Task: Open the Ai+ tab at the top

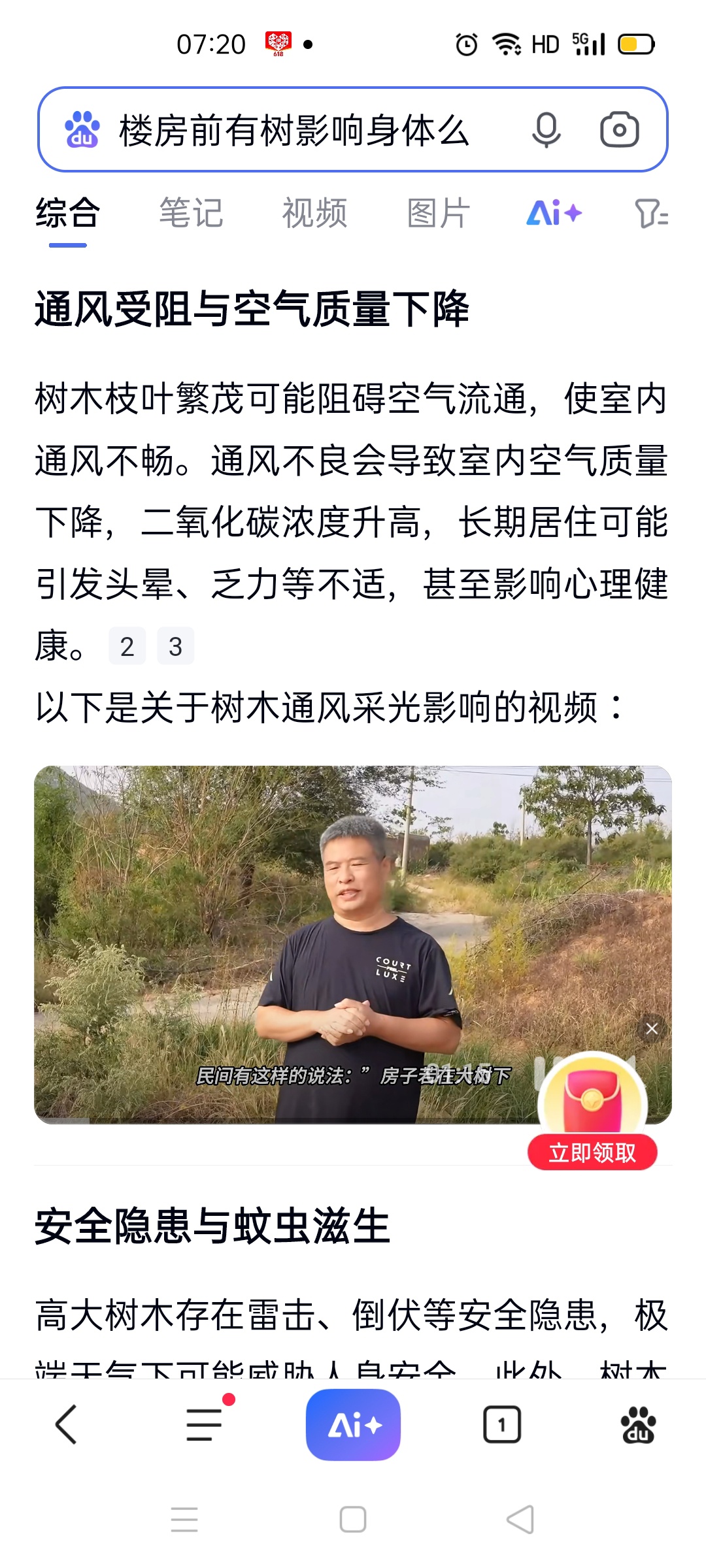Action: 554,213
